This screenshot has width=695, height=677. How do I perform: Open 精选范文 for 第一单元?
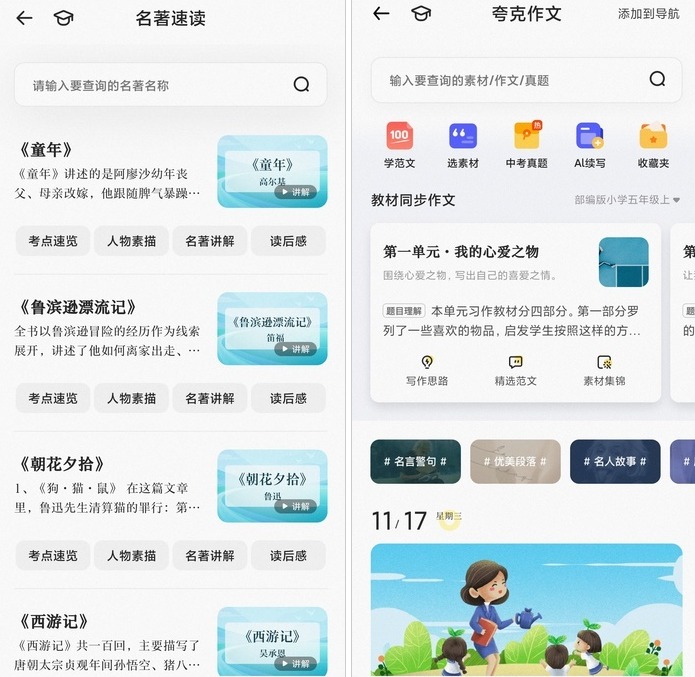click(515, 370)
